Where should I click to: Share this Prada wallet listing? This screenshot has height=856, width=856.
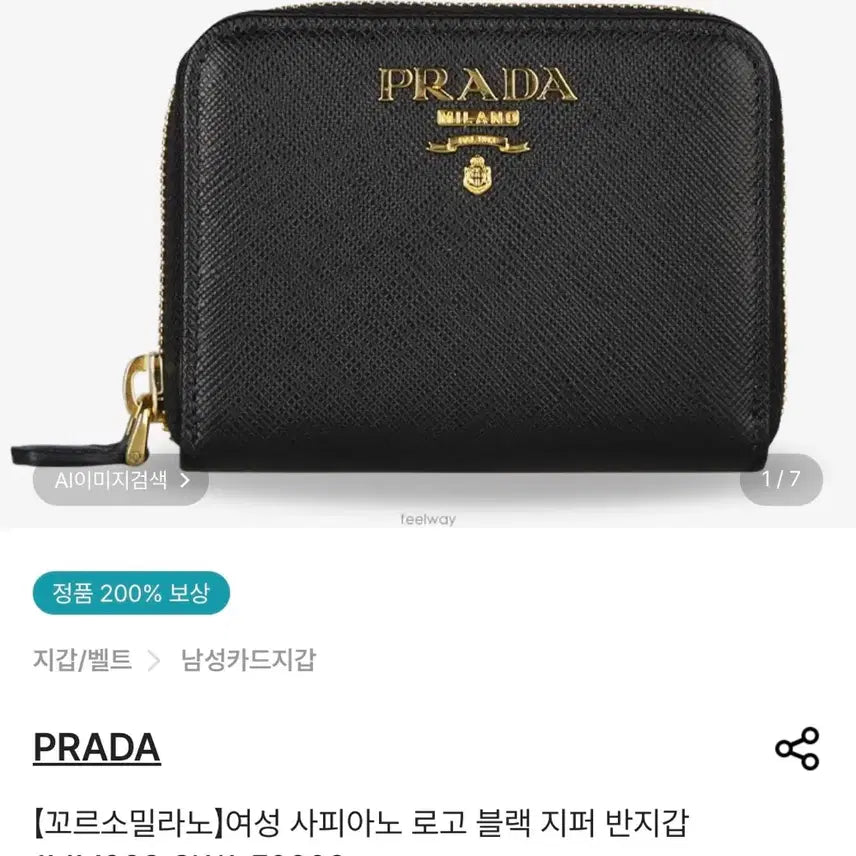click(x=797, y=749)
